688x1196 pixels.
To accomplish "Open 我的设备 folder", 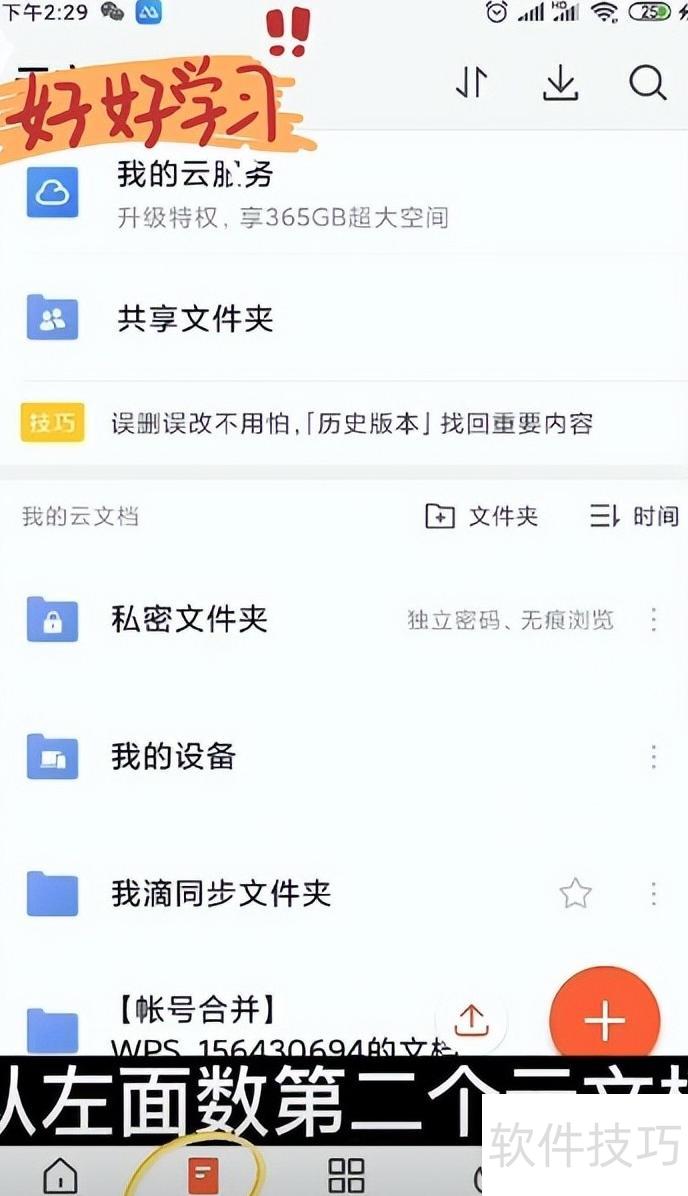I will click(173, 756).
